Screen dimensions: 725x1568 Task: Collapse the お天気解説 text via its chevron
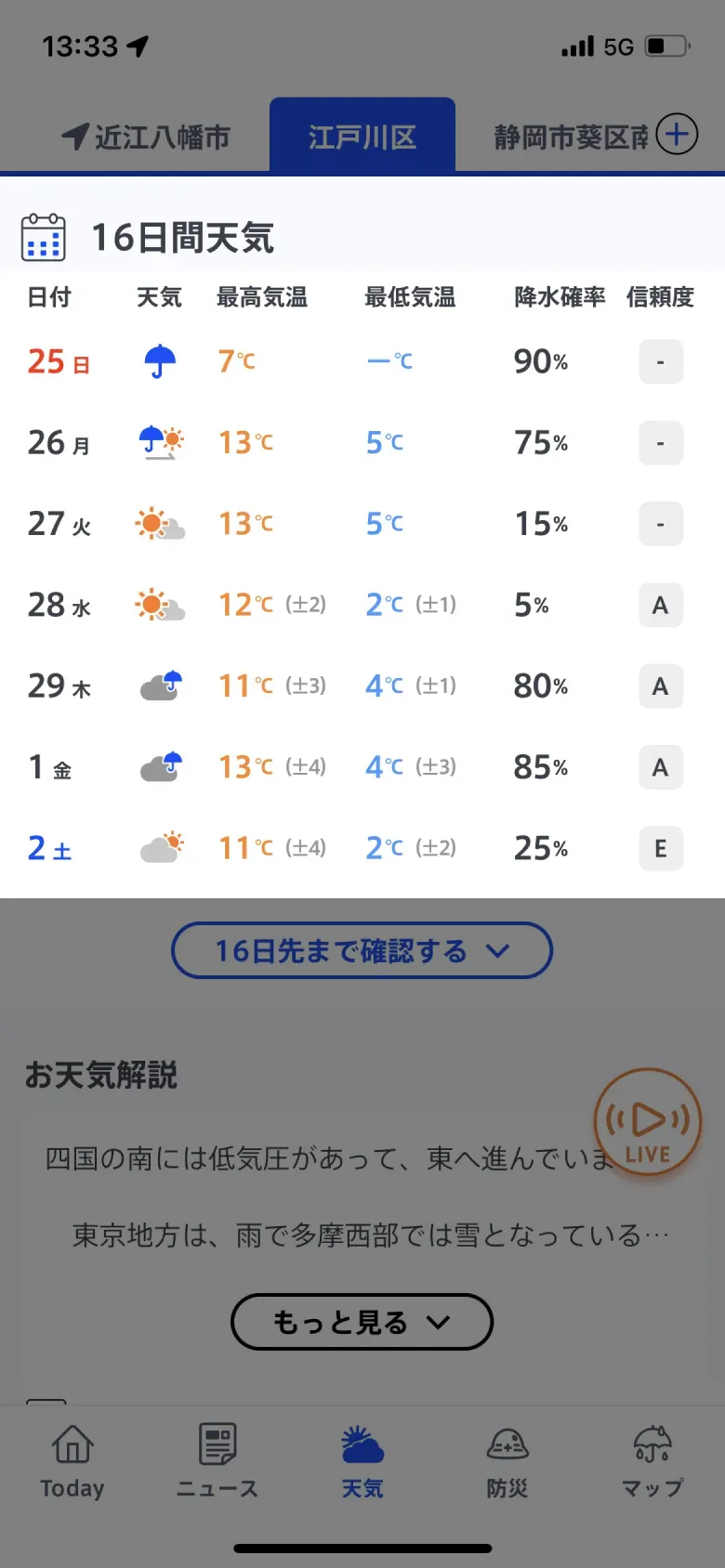[437, 1322]
